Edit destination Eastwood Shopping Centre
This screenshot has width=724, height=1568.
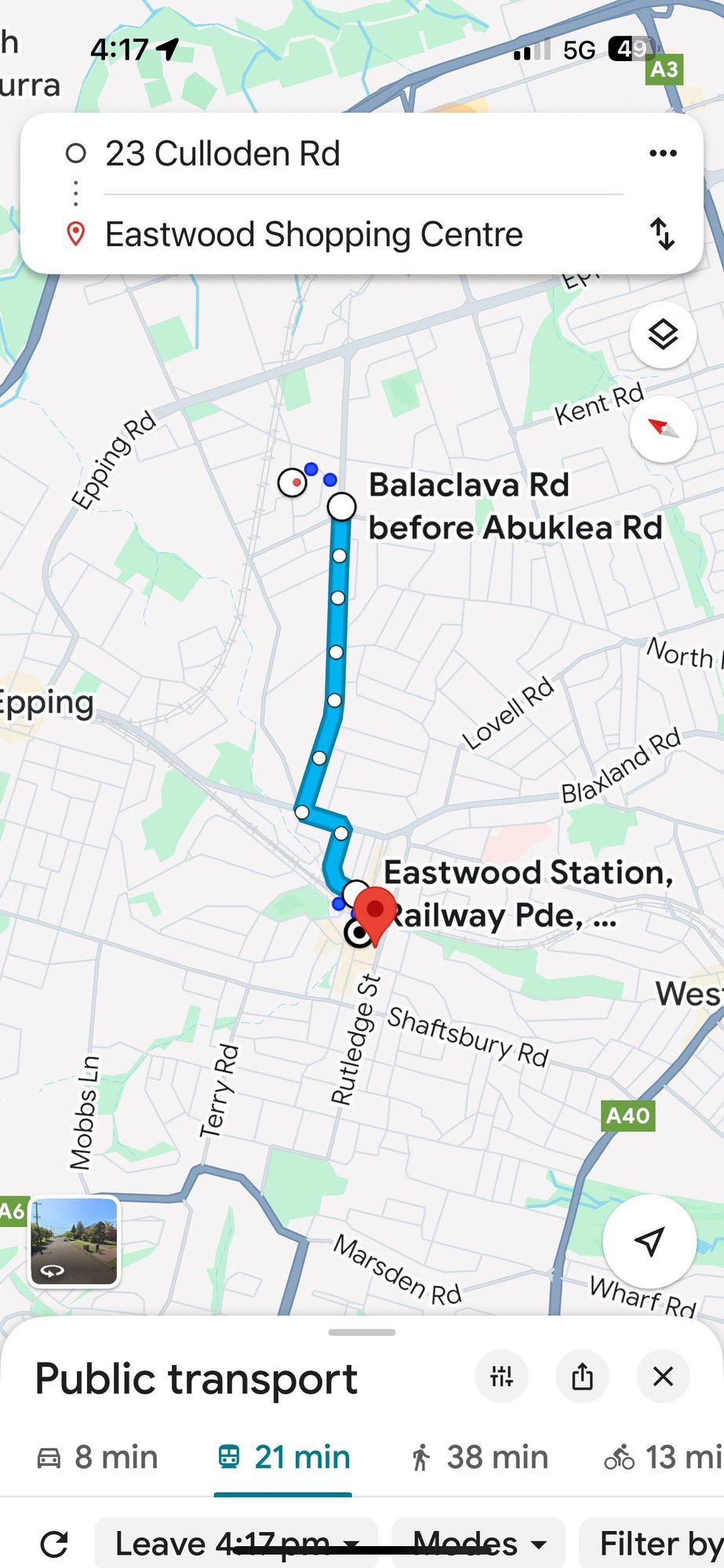click(314, 234)
